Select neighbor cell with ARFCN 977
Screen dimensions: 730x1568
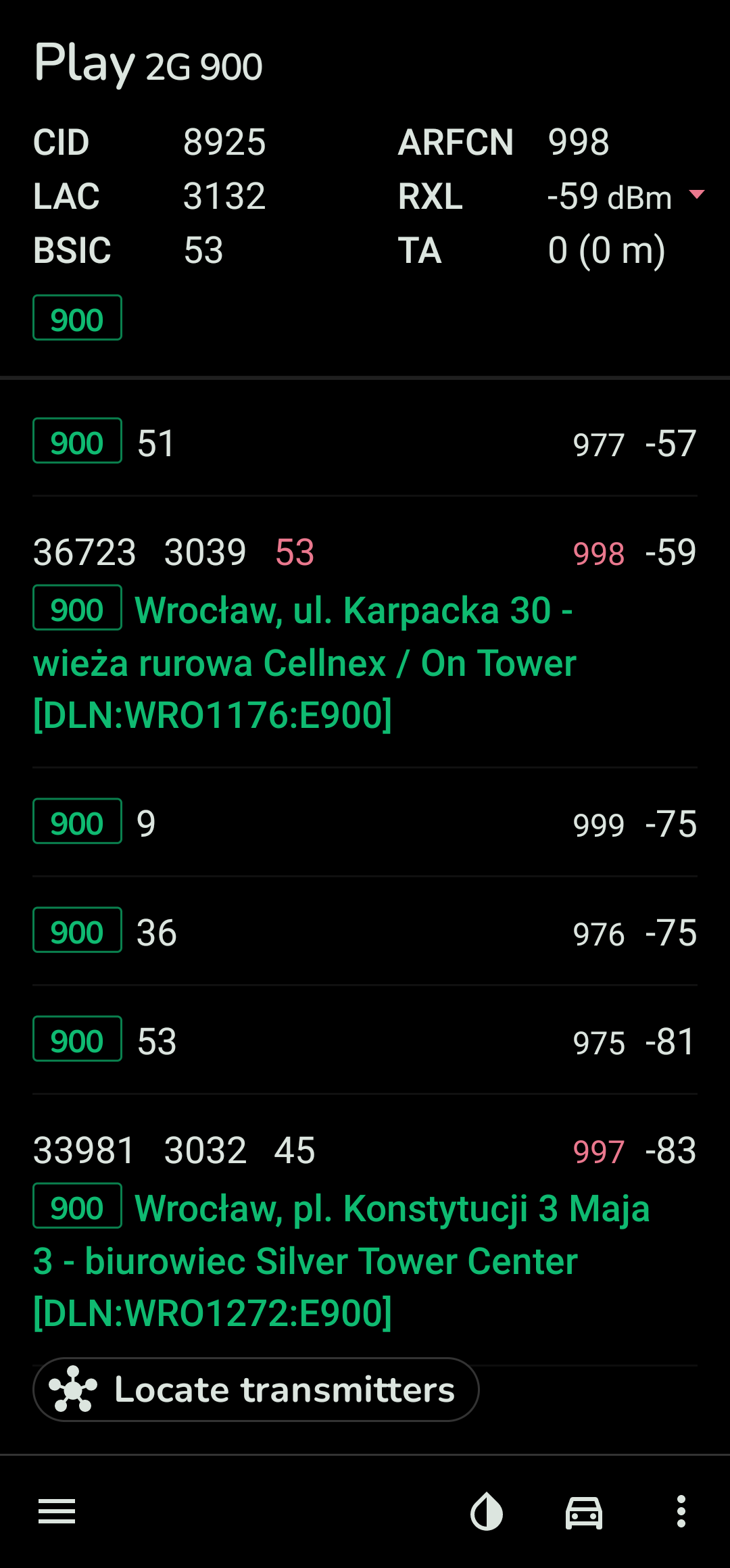click(365, 443)
